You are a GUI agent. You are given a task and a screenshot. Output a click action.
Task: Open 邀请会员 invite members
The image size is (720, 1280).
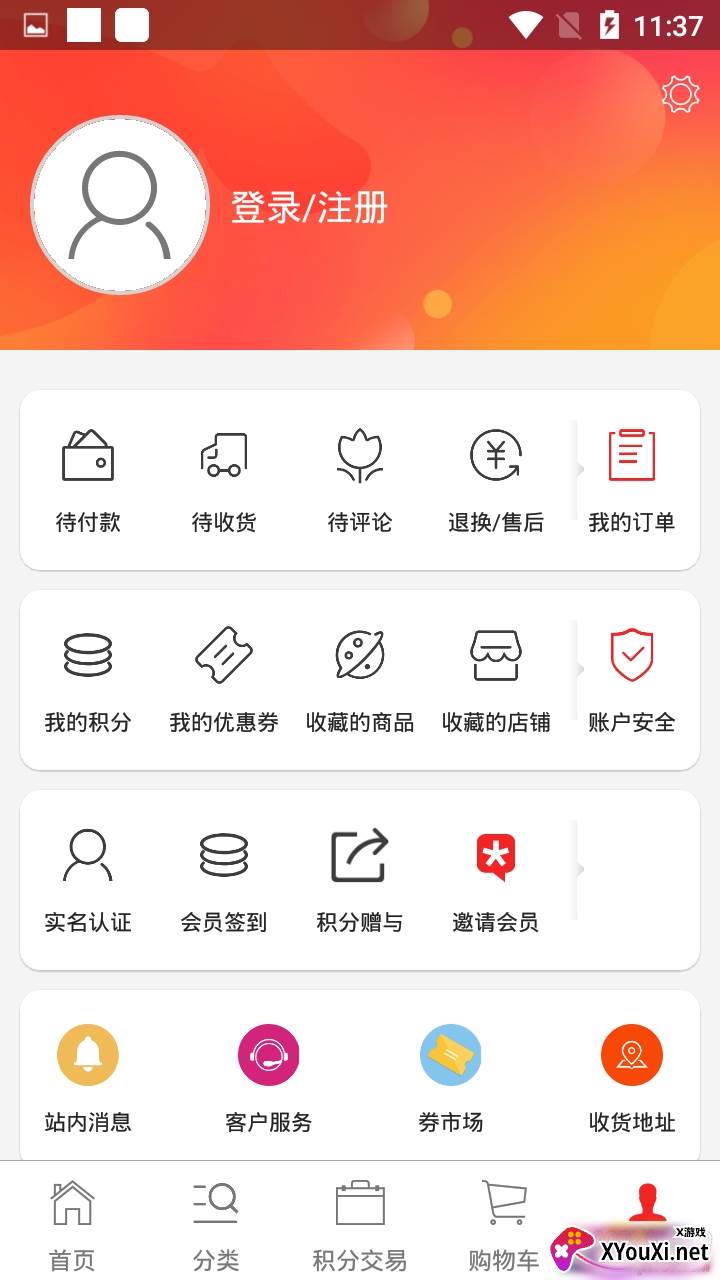click(496, 880)
